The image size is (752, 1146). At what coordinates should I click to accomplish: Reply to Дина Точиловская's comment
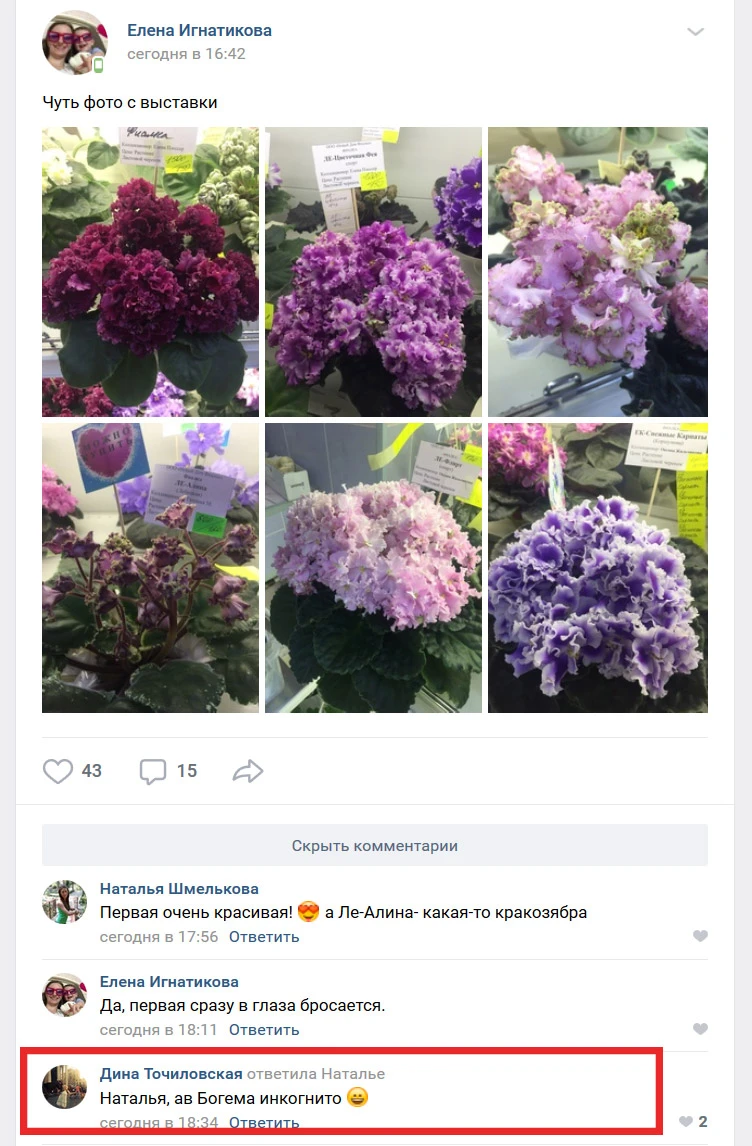click(x=264, y=1123)
